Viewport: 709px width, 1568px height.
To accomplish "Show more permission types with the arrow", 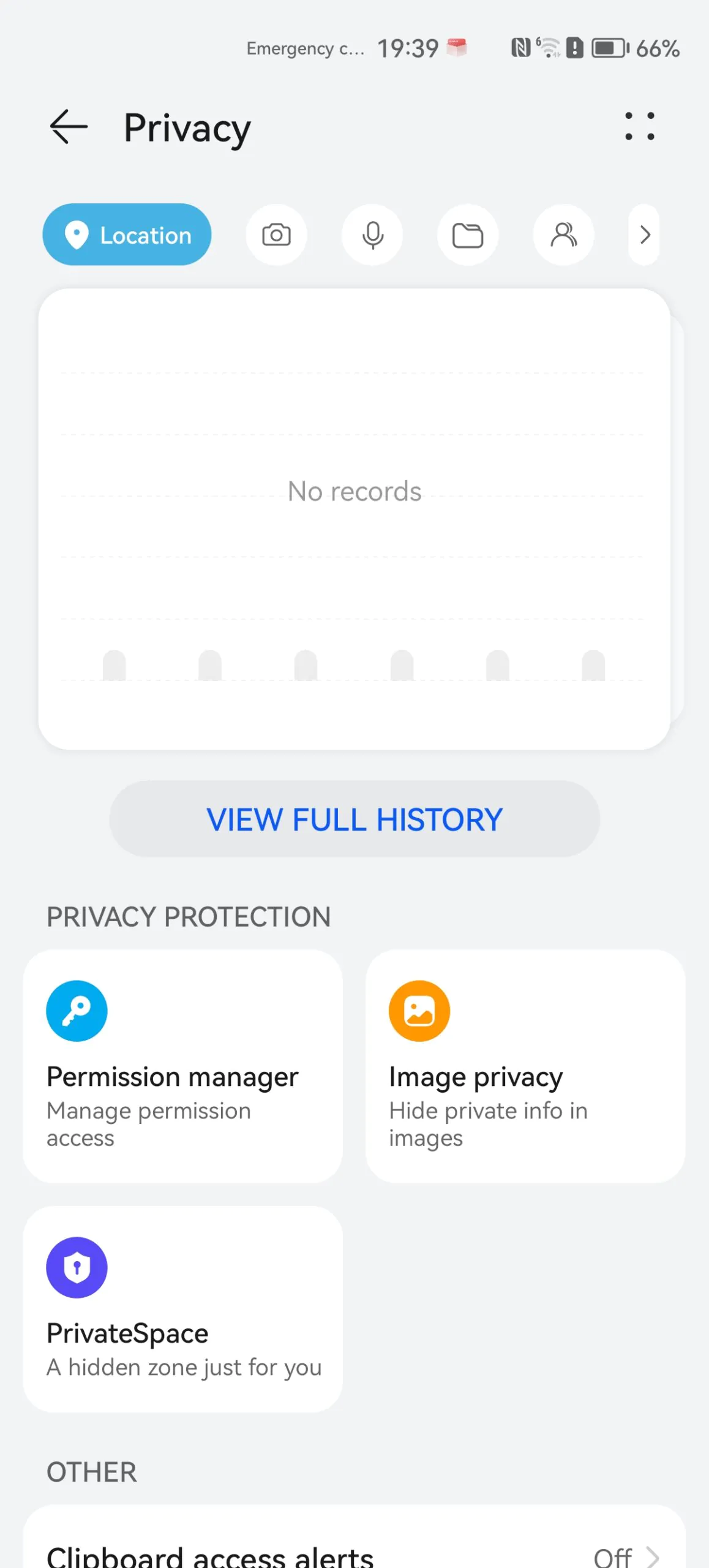I will [x=644, y=235].
